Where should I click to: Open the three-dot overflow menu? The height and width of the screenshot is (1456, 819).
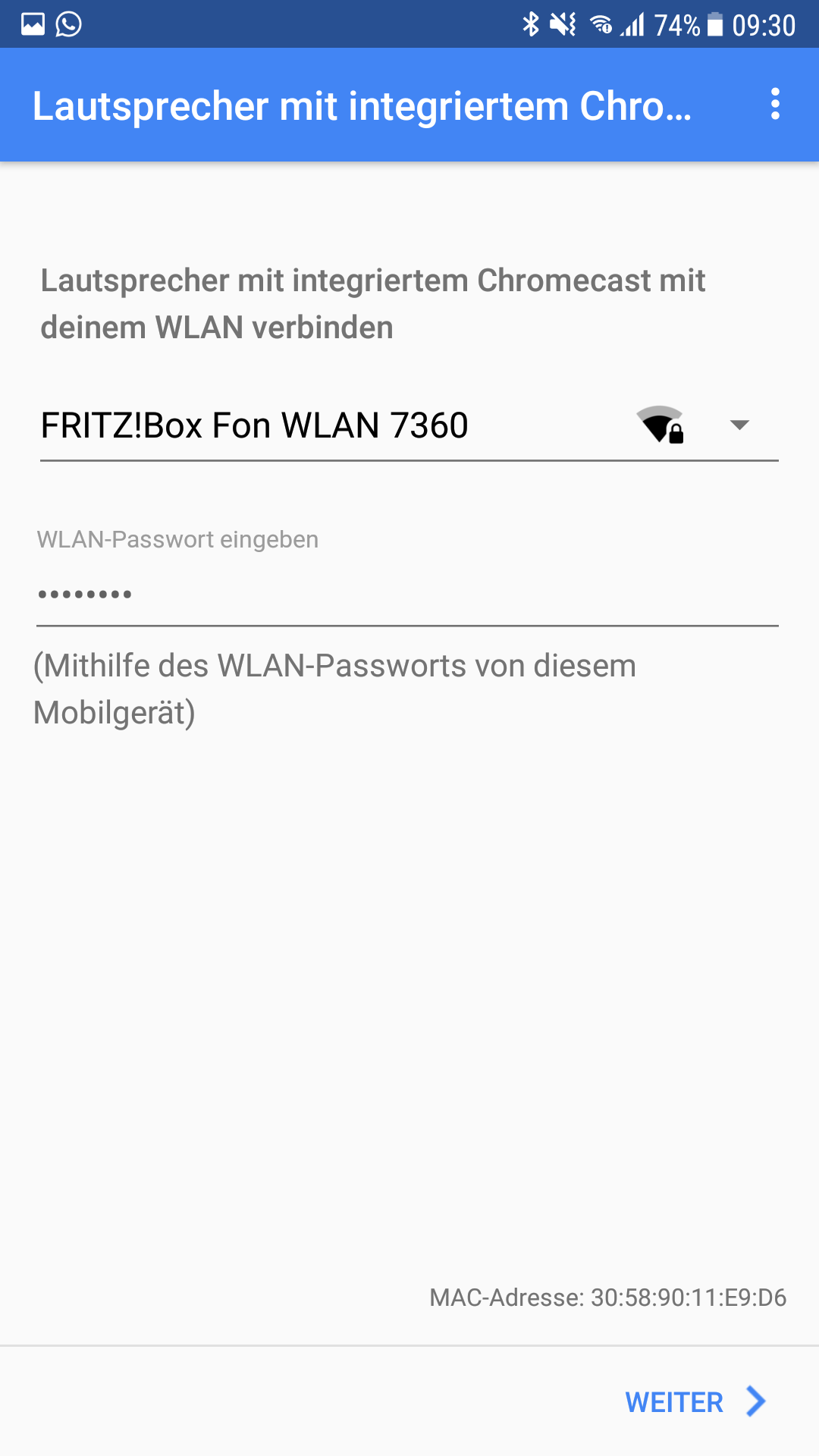point(774,105)
